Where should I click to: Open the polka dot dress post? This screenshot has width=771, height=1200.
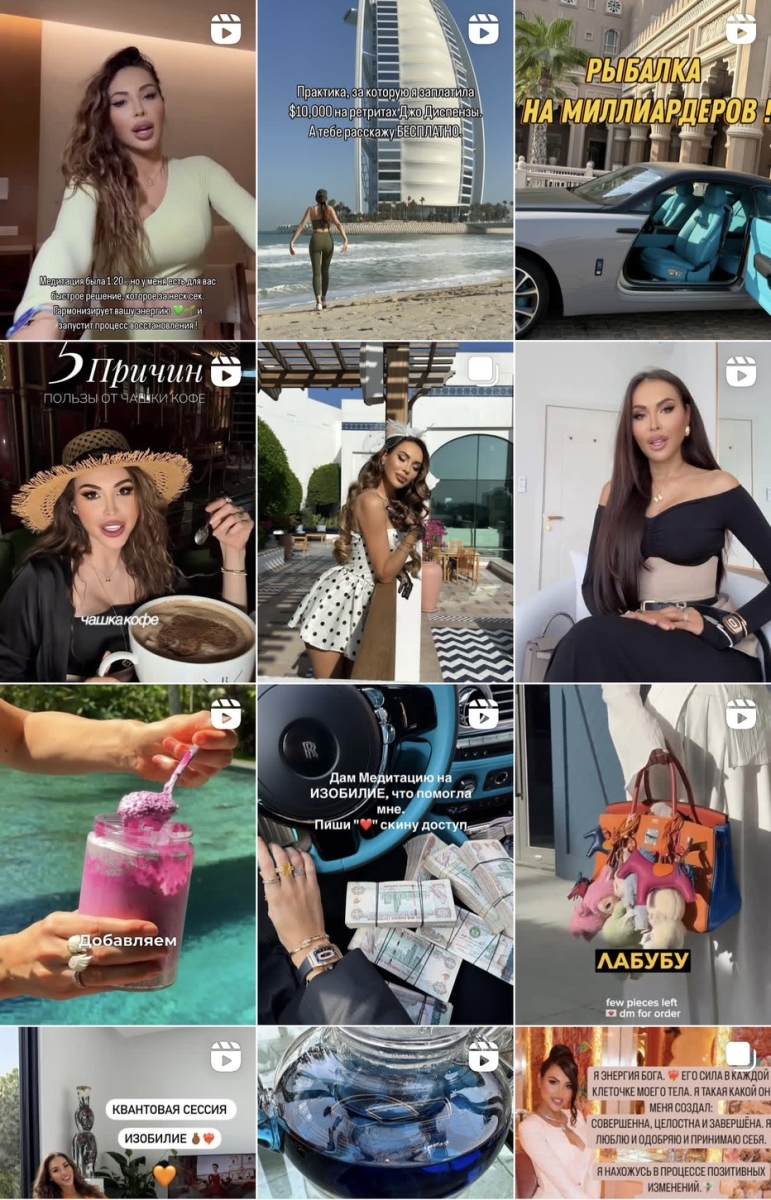[385, 512]
